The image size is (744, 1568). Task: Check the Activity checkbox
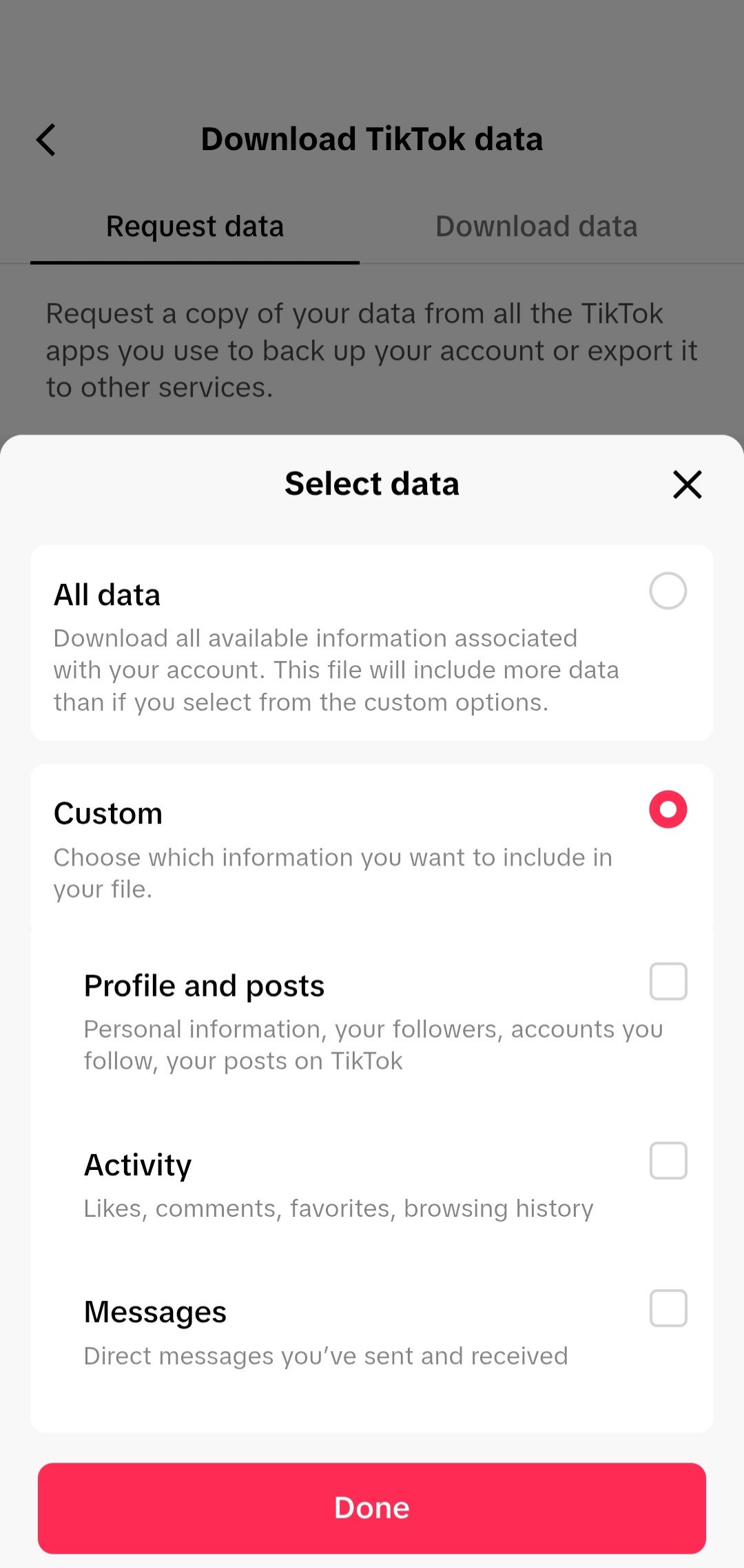(x=668, y=1161)
